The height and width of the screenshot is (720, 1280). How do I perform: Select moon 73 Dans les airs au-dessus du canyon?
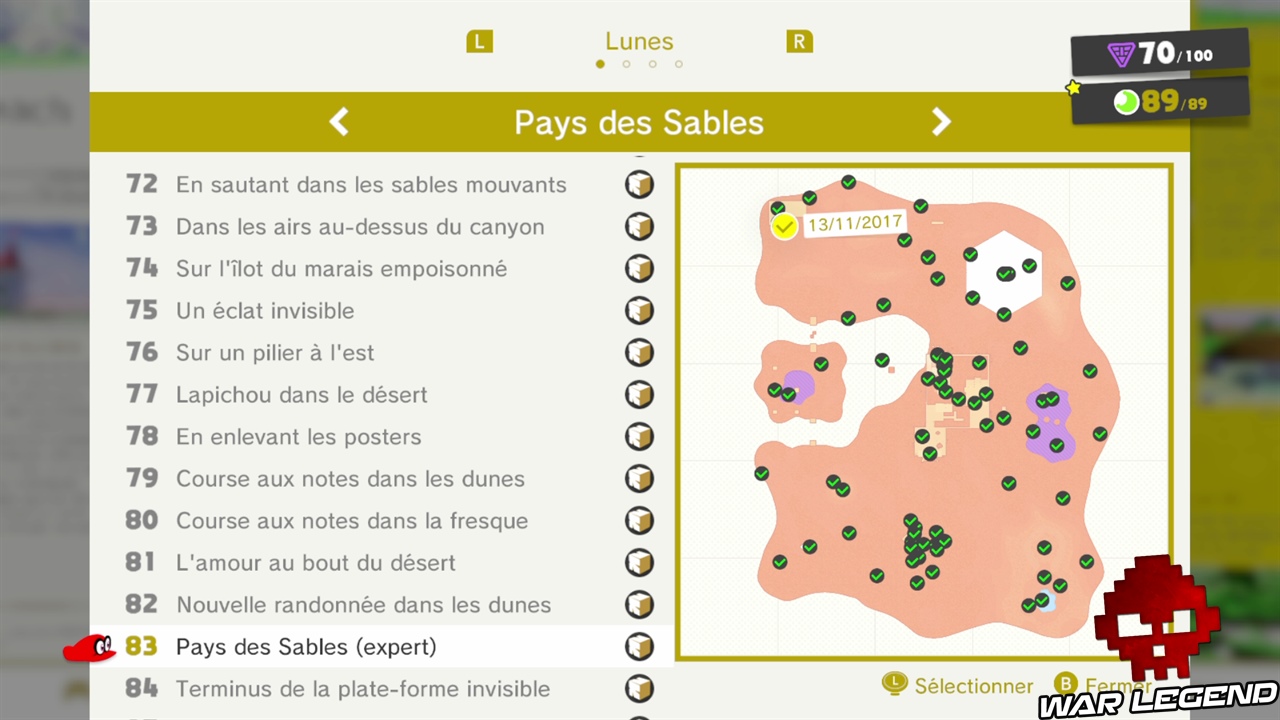[x=360, y=227]
